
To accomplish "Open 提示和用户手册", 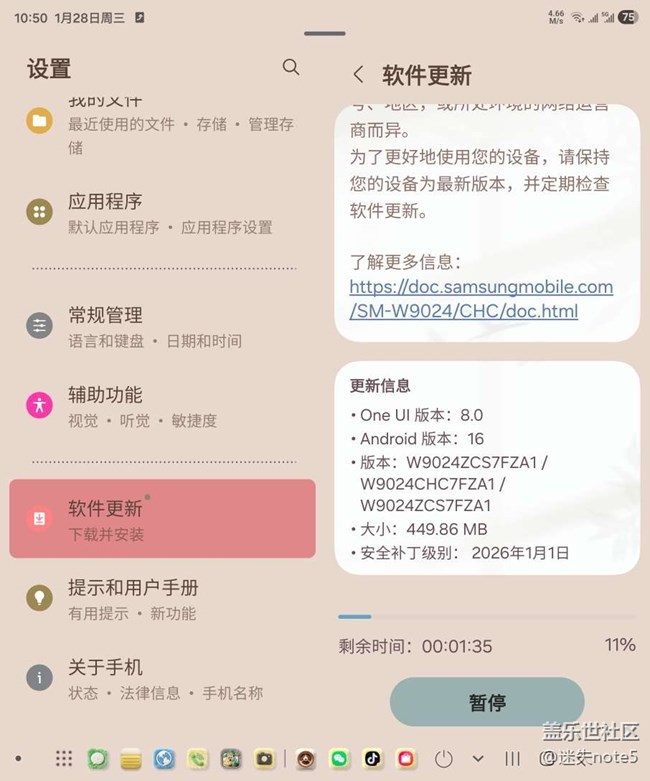I will pos(162,600).
